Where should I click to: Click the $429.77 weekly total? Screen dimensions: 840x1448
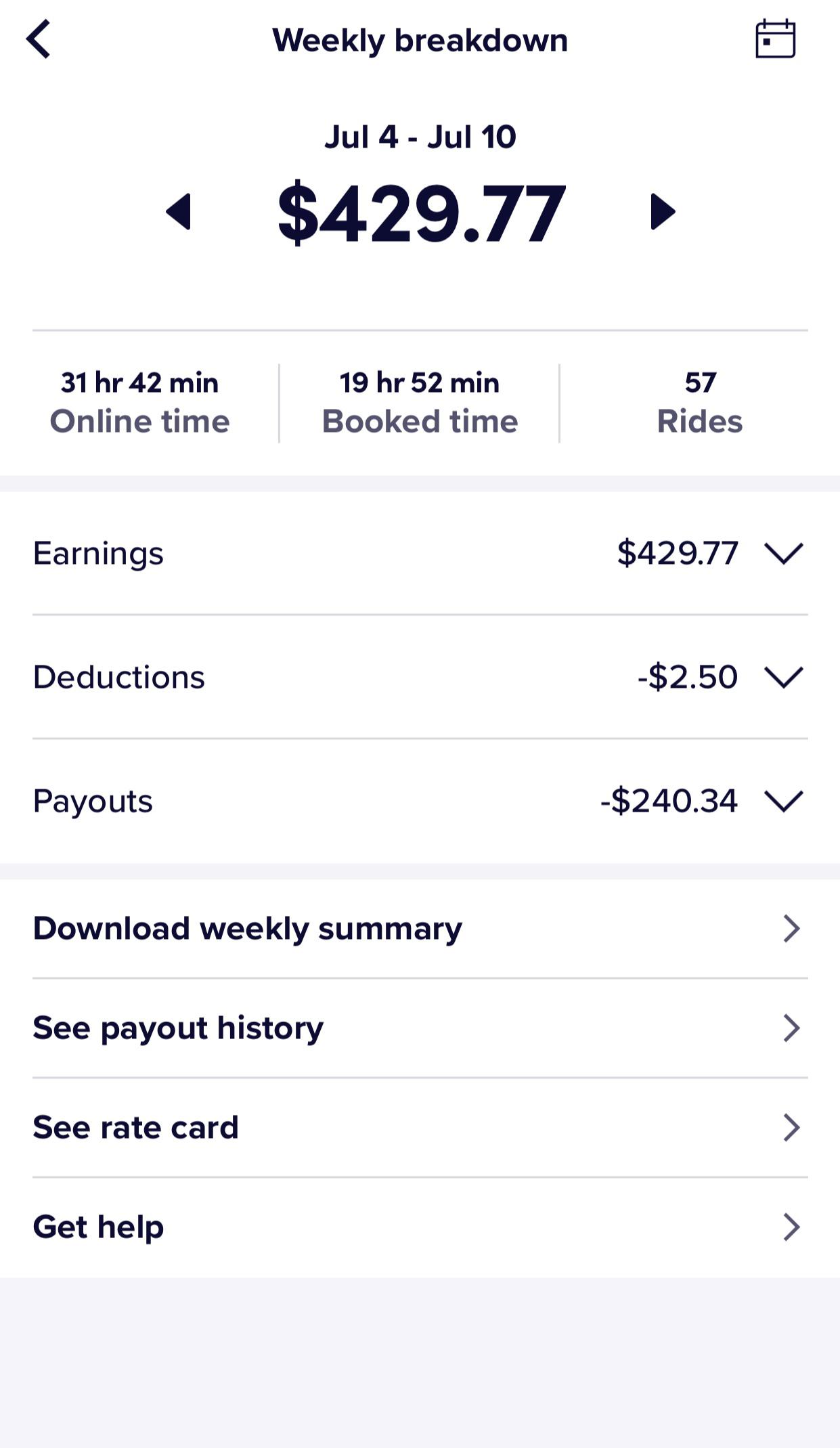tap(420, 213)
